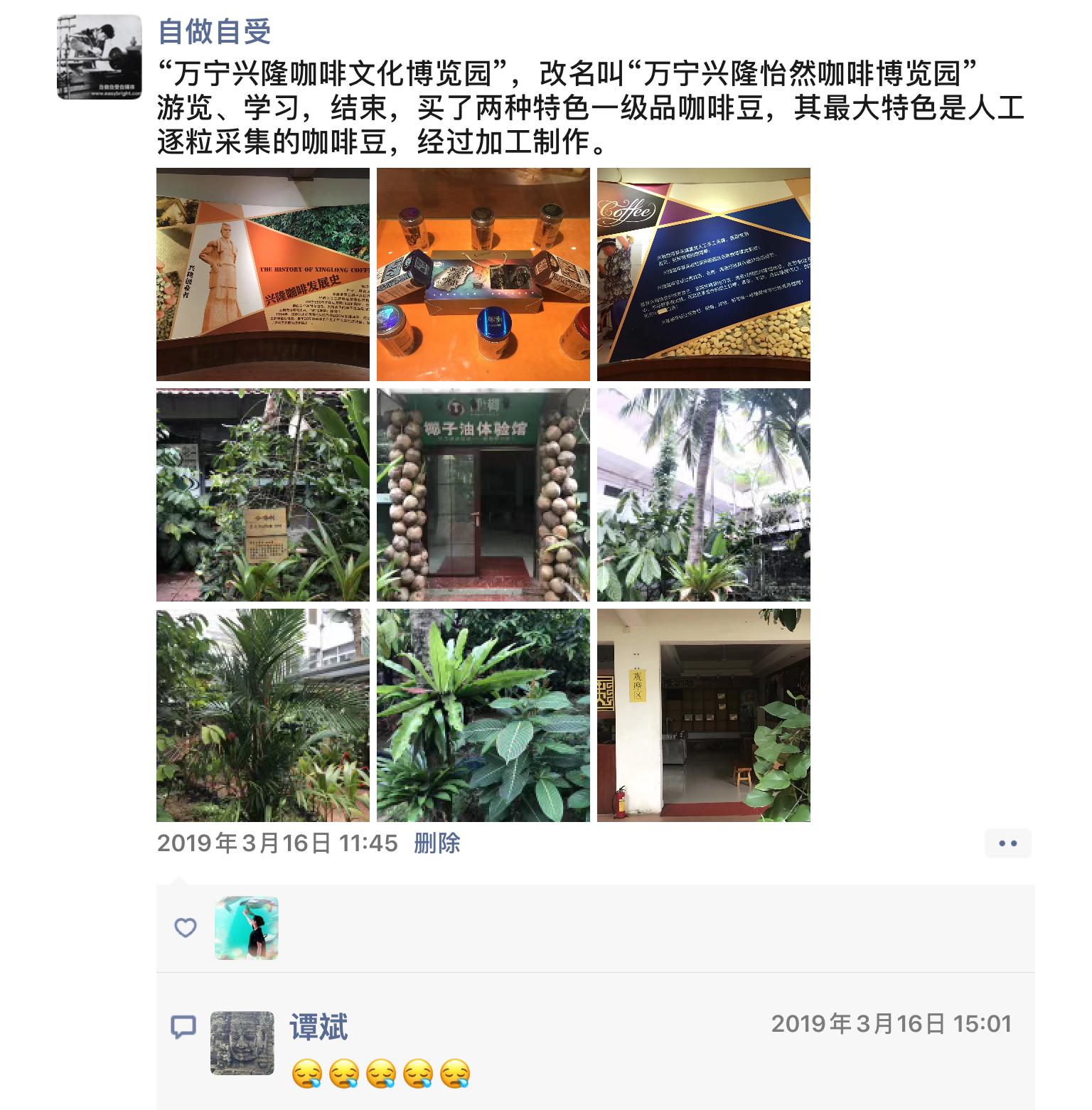The image size is (1092, 1110).
Task: View the bird's nest fern photo
Action: point(483,715)
